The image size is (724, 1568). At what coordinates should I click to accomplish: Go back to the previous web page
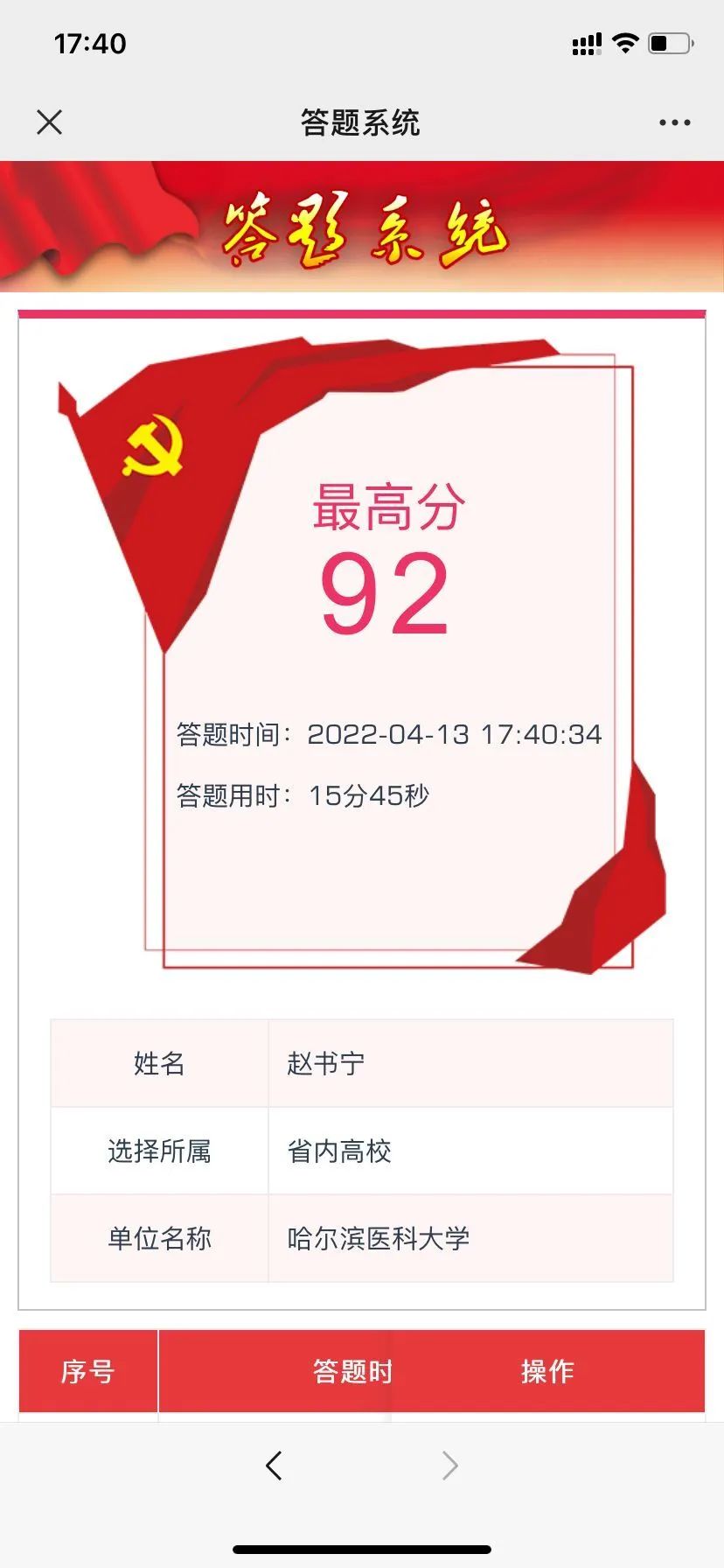click(x=274, y=1465)
